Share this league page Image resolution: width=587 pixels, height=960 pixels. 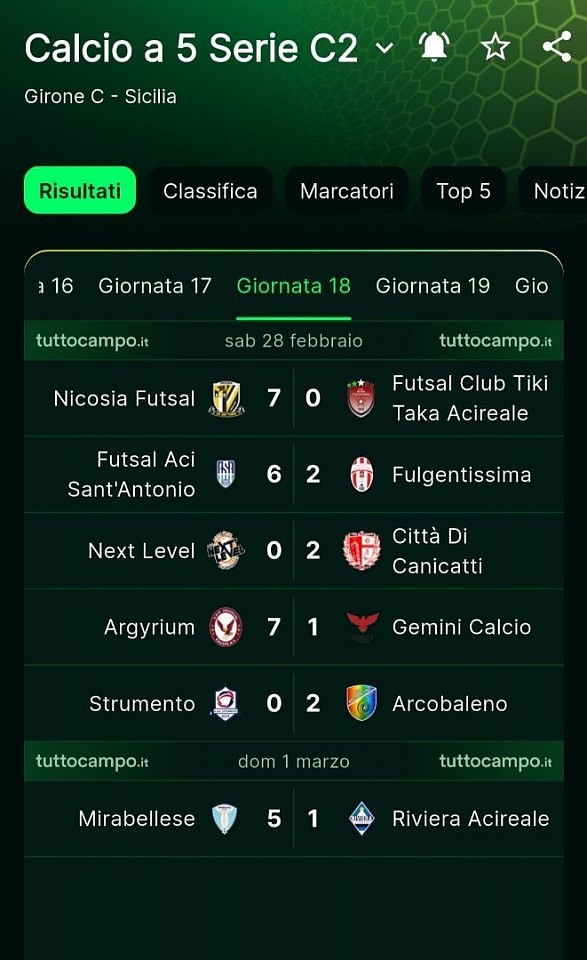tap(557, 47)
